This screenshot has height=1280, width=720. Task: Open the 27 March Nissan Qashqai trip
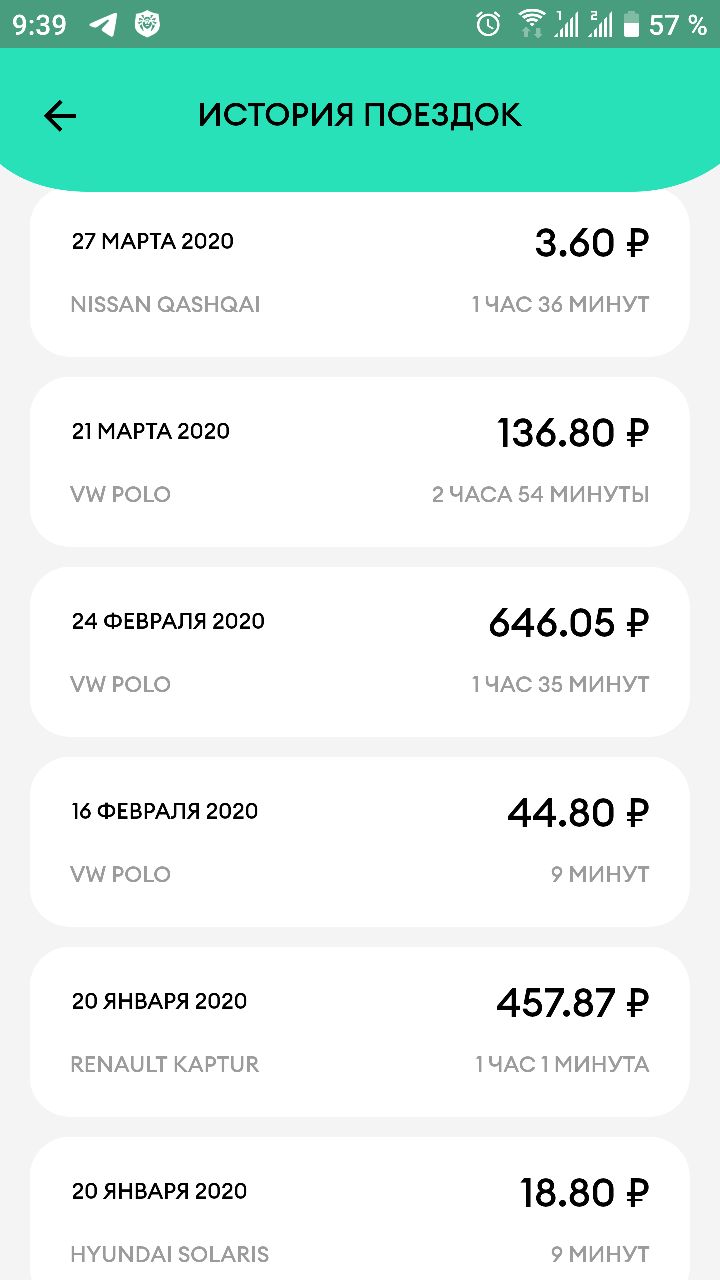coord(360,274)
